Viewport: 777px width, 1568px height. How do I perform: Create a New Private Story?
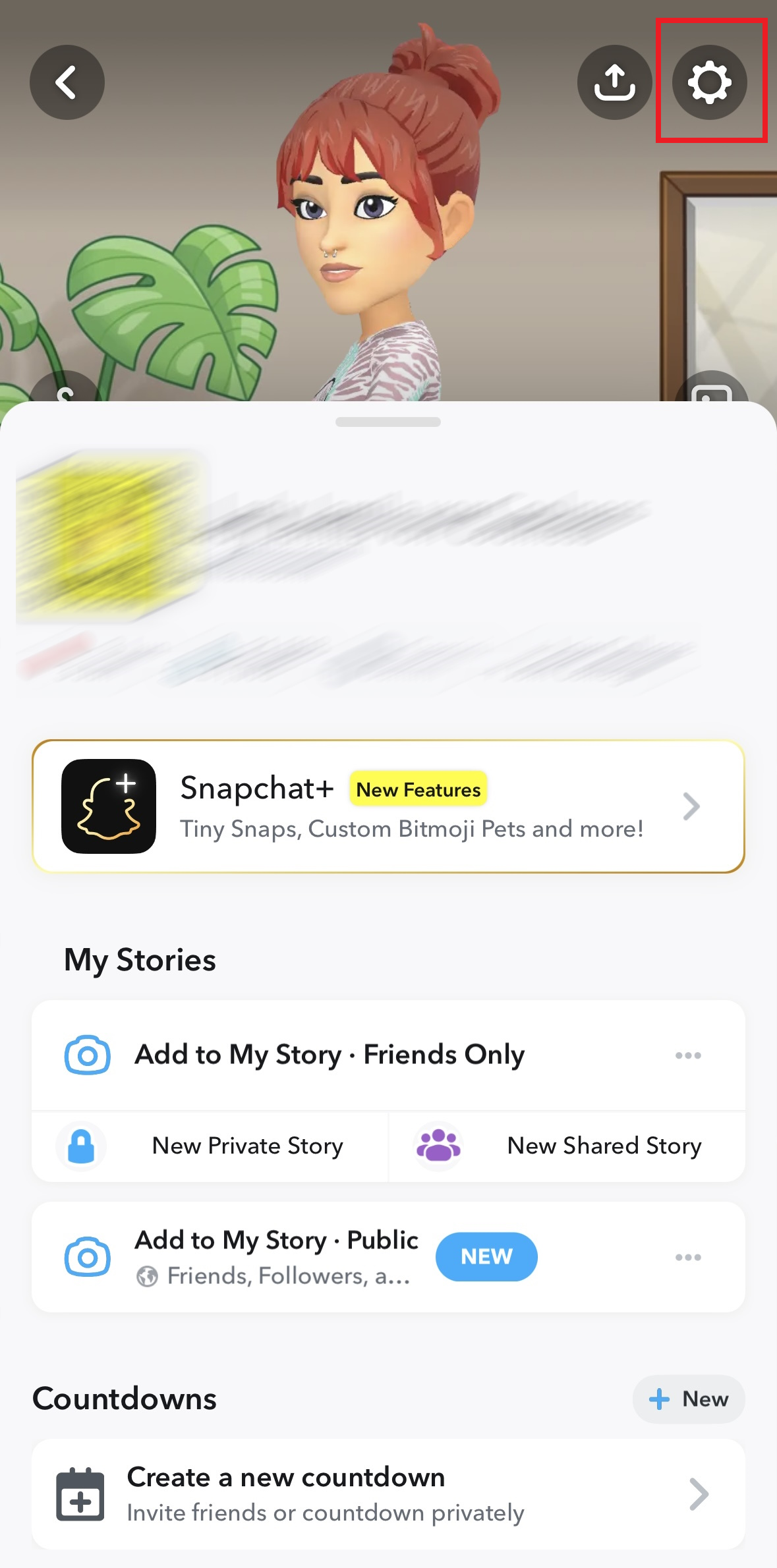[x=247, y=1146]
